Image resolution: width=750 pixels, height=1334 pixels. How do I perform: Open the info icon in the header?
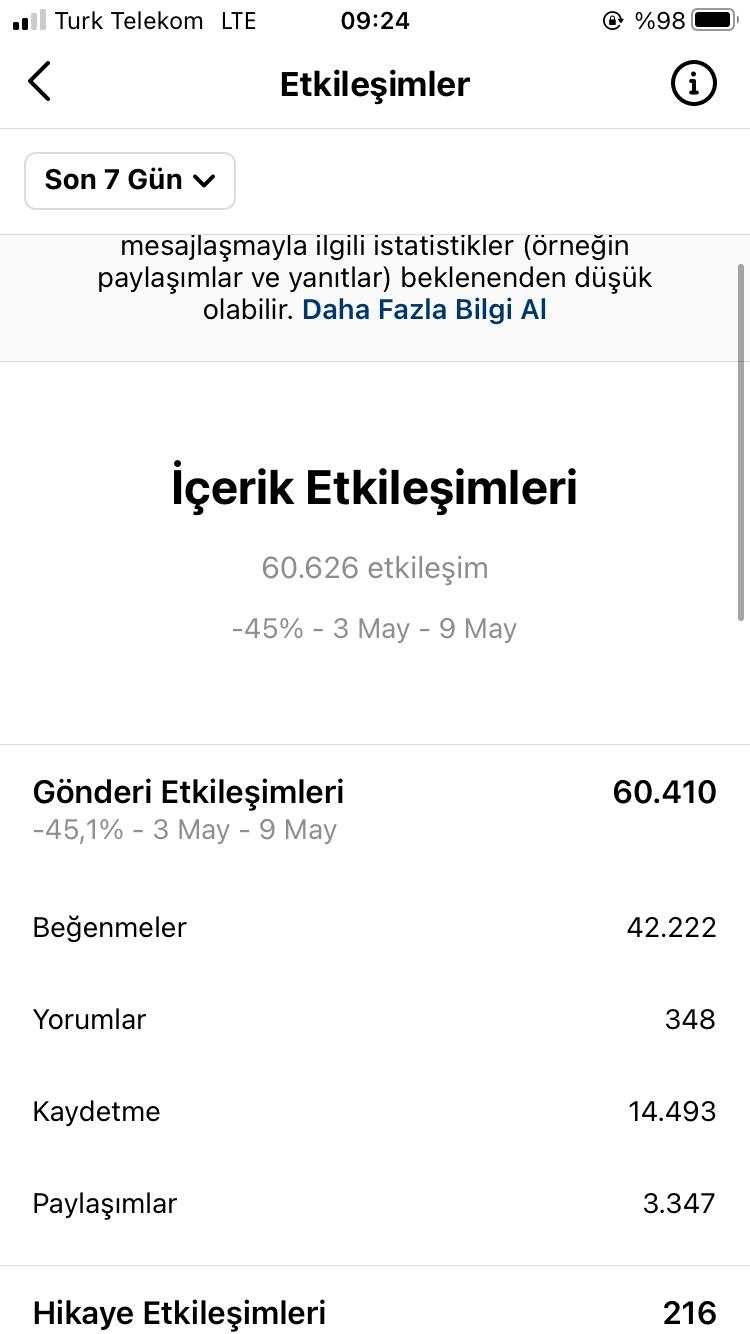[x=693, y=83]
